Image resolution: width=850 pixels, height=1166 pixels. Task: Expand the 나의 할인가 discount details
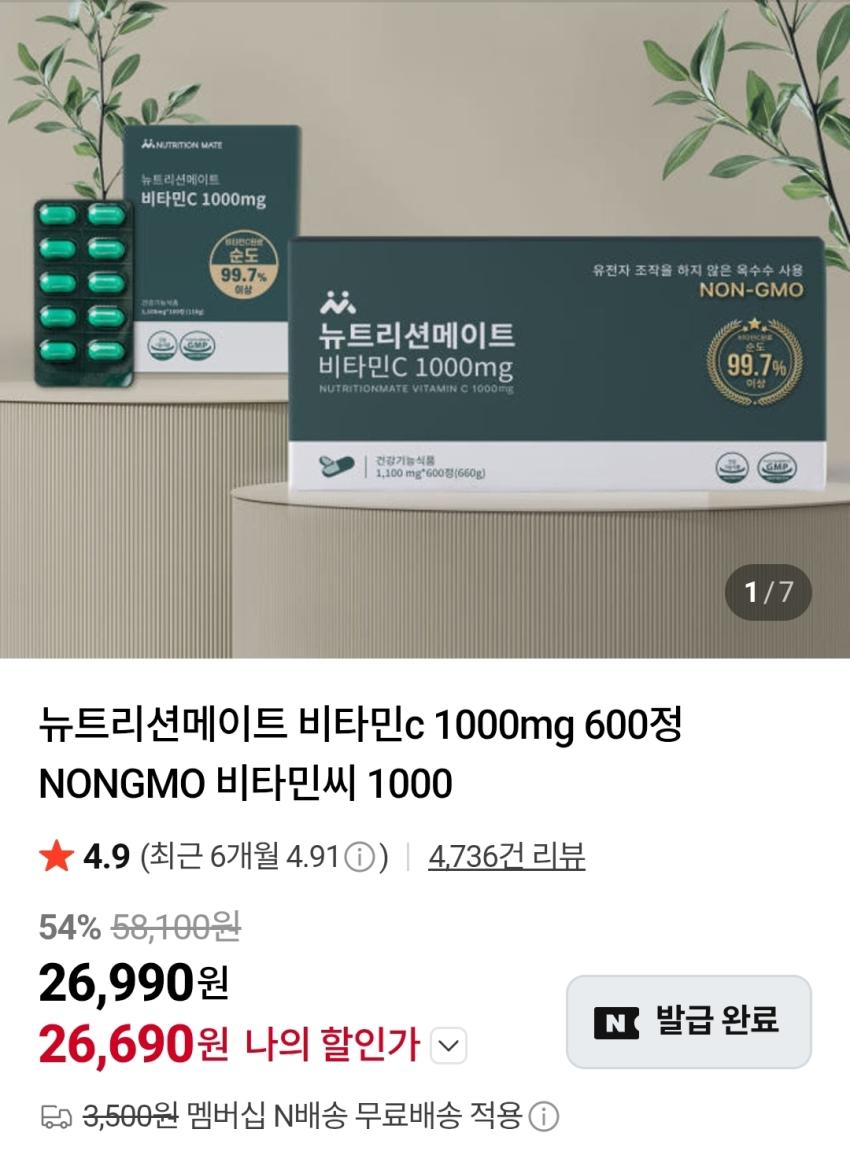point(449,1046)
